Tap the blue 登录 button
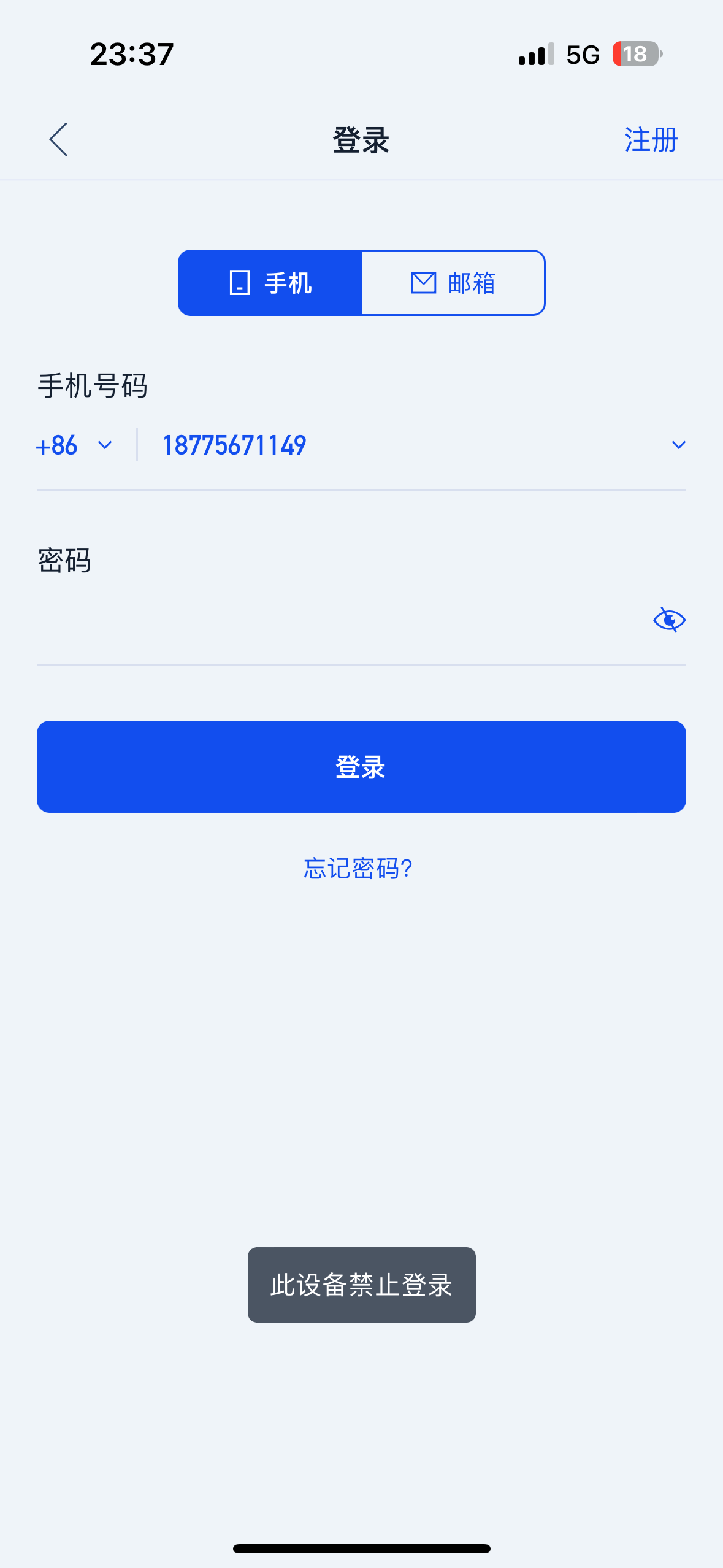 pos(361,767)
